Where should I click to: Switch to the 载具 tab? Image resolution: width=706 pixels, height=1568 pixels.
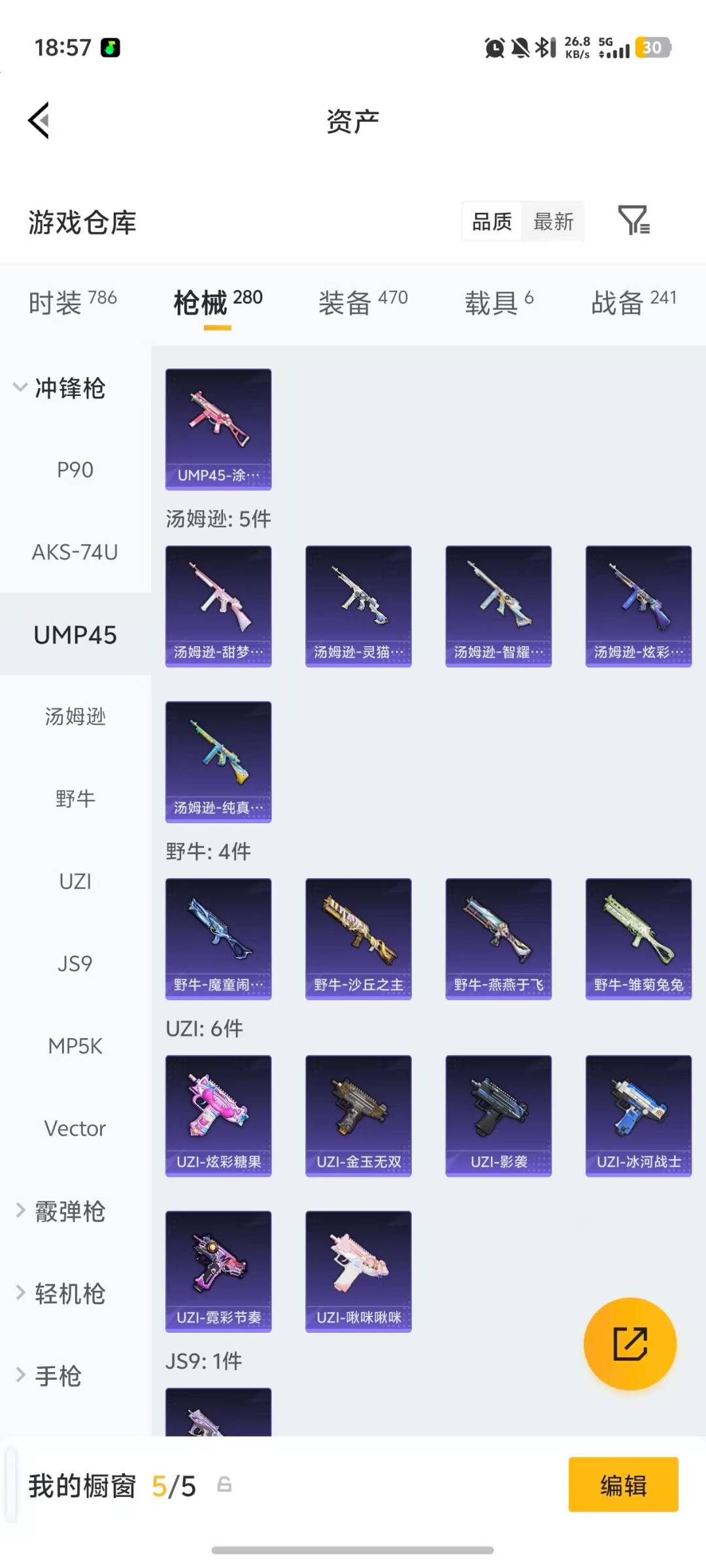[x=499, y=302]
